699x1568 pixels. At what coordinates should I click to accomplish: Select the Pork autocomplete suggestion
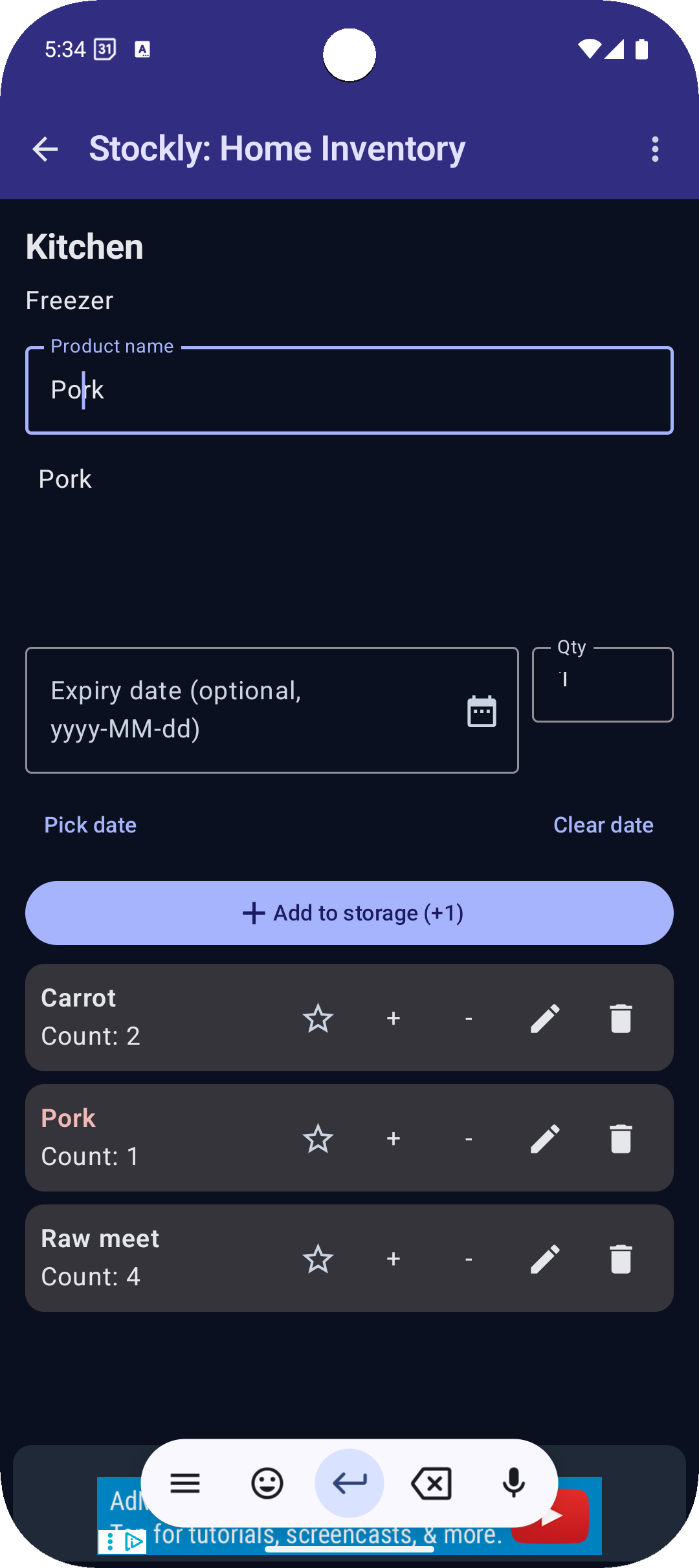[65, 479]
